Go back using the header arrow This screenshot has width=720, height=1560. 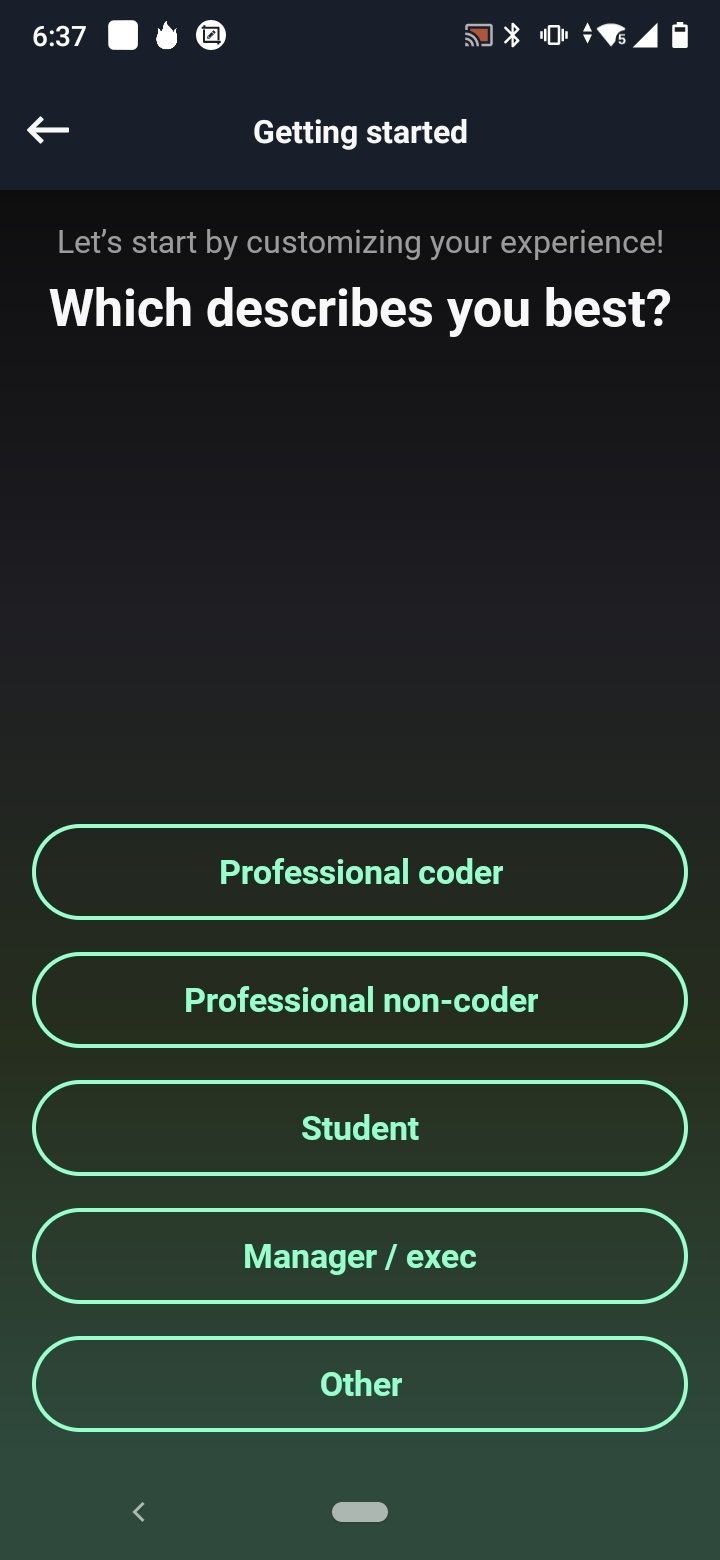[x=48, y=131]
